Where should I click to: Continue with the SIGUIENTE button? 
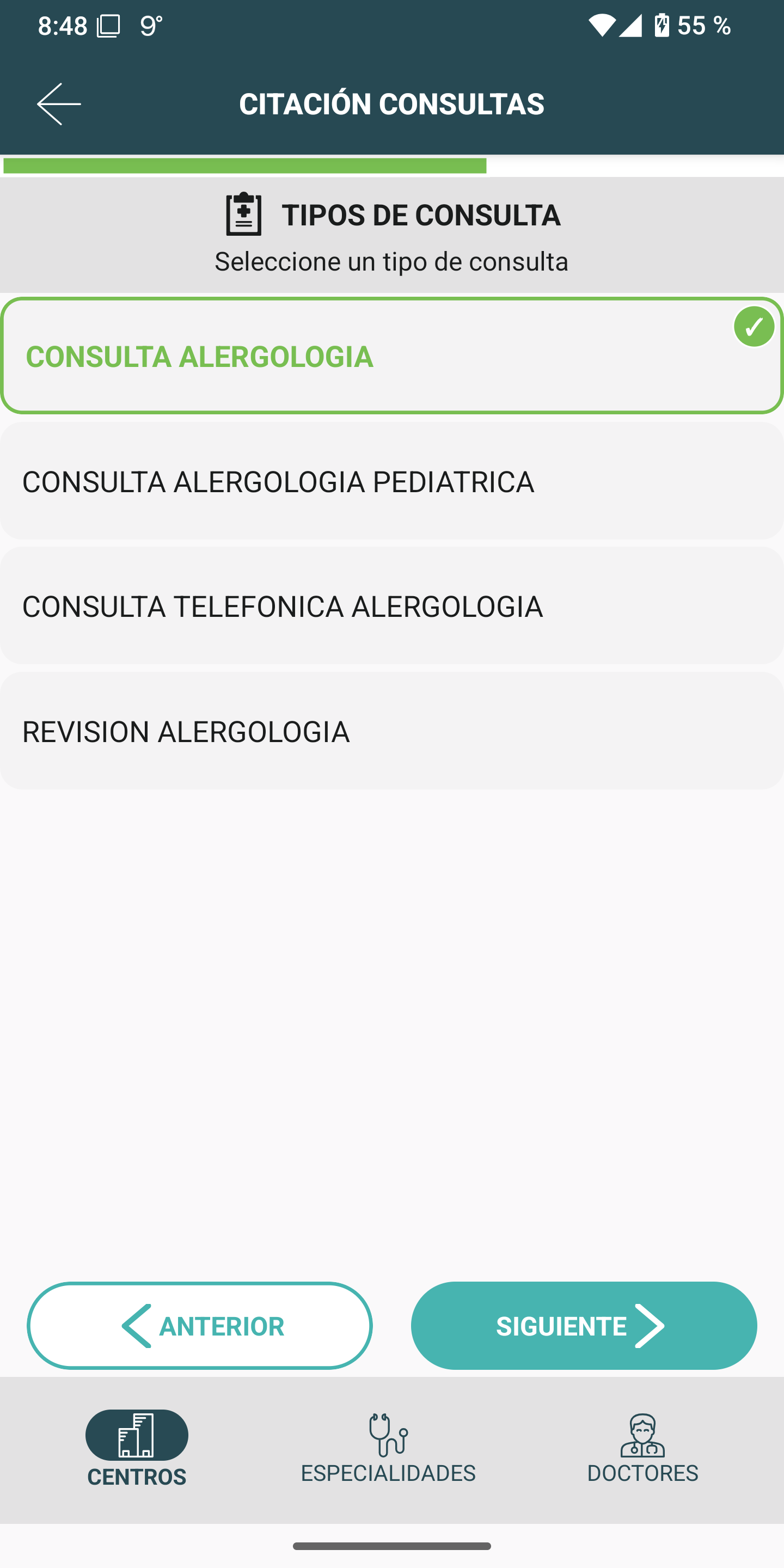(584, 1326)
